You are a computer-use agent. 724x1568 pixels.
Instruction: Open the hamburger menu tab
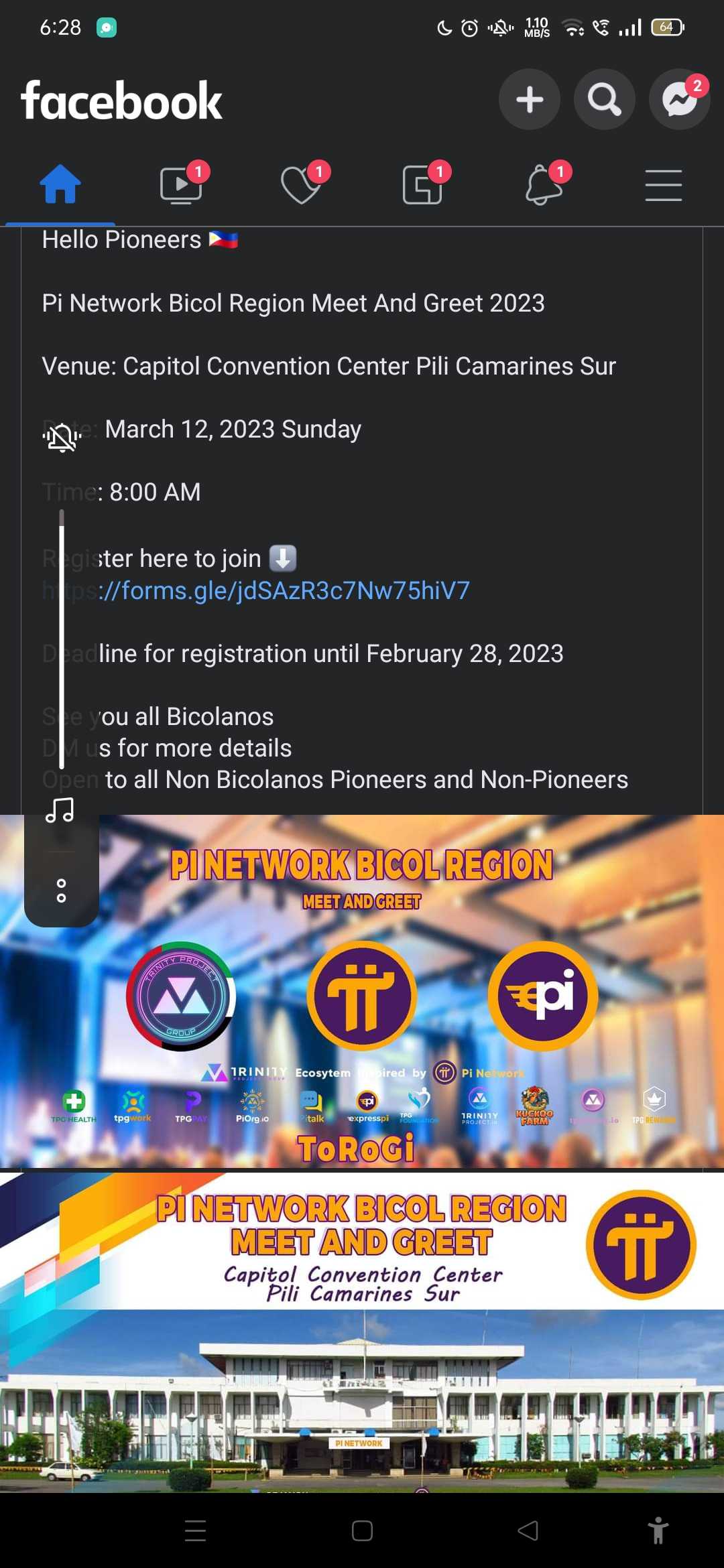point(663,184)
